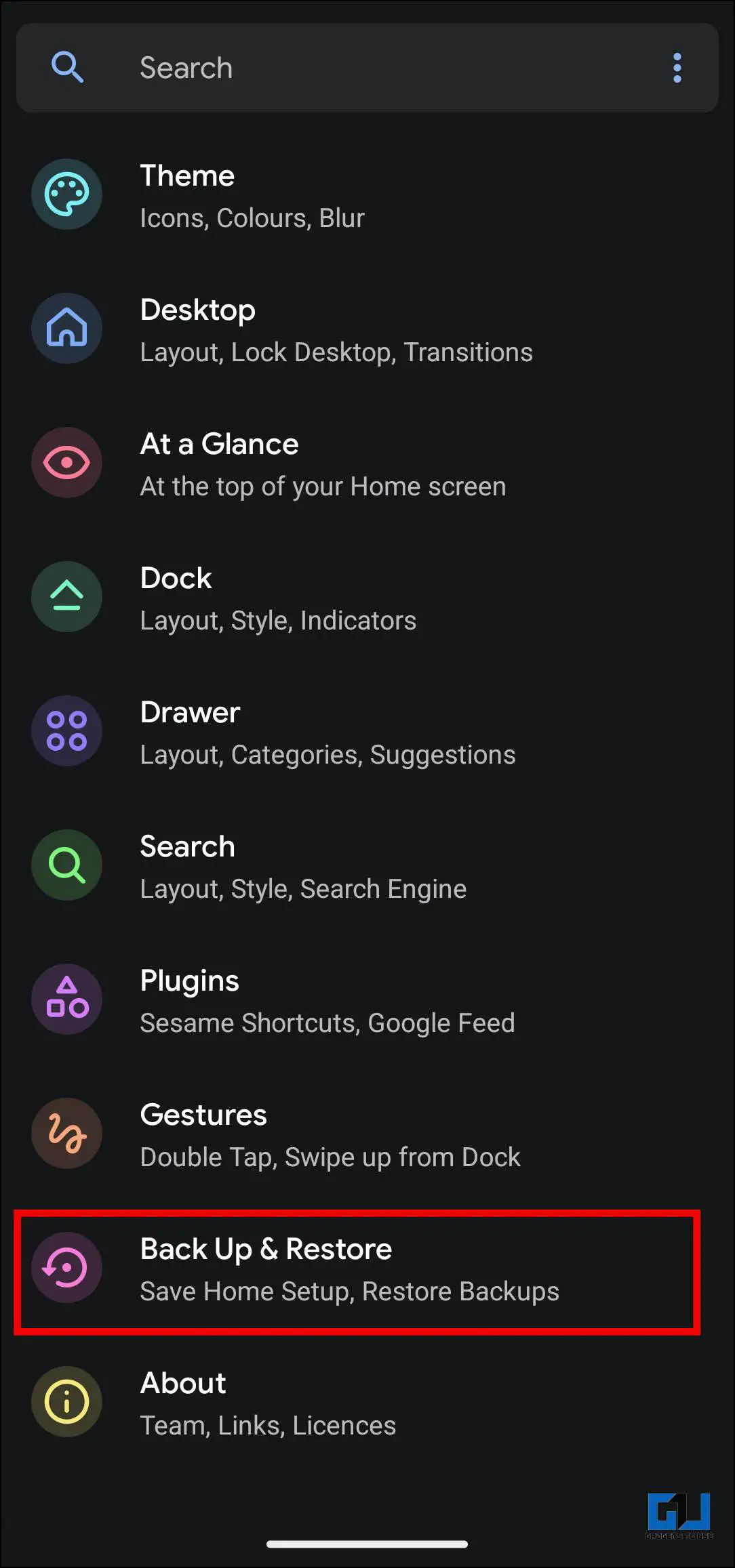The height and width of the screenshot is (1568, 735).
Task: Open the three-dot overflow menu
Action: (677, 68)
